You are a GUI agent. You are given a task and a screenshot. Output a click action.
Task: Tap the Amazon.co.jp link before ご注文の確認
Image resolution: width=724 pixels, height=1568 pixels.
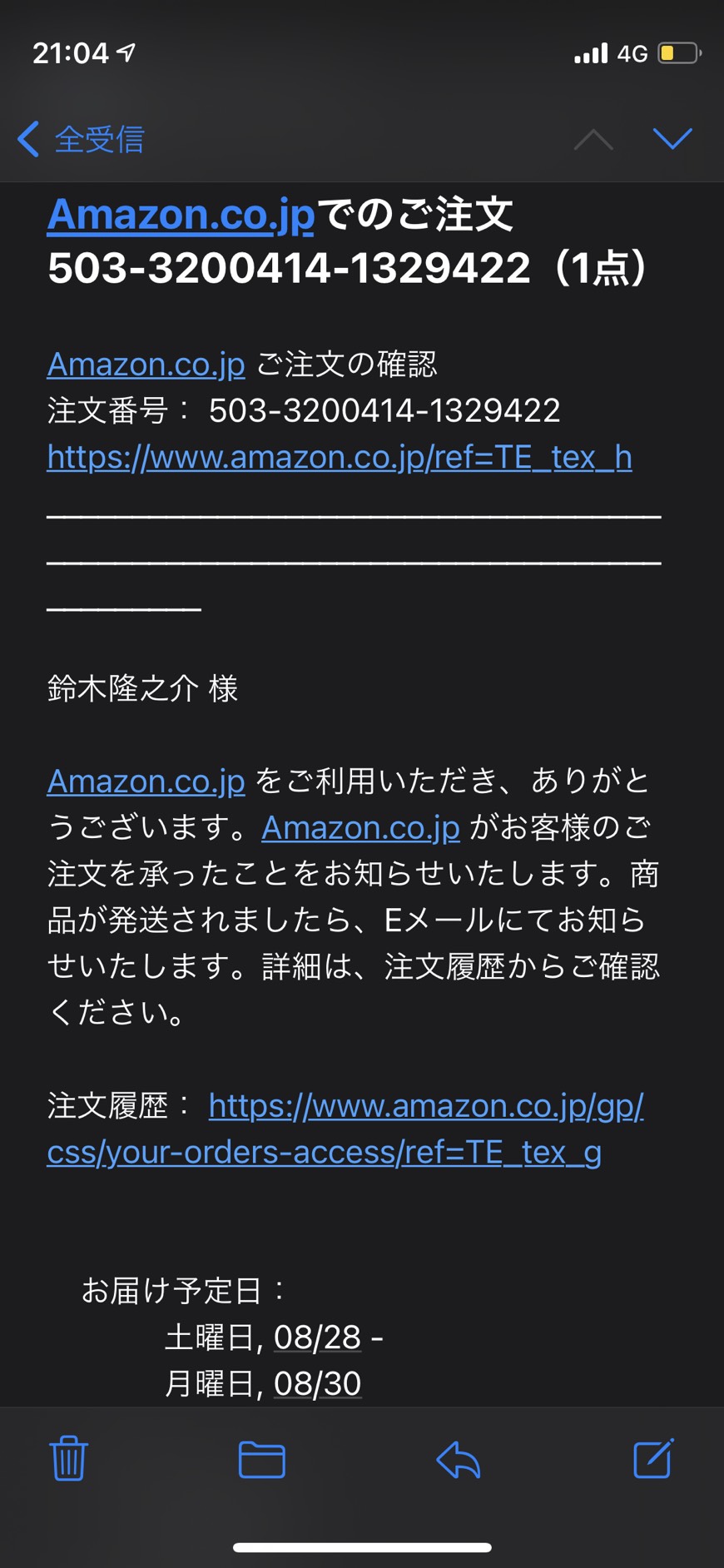(x=146, y=365)
